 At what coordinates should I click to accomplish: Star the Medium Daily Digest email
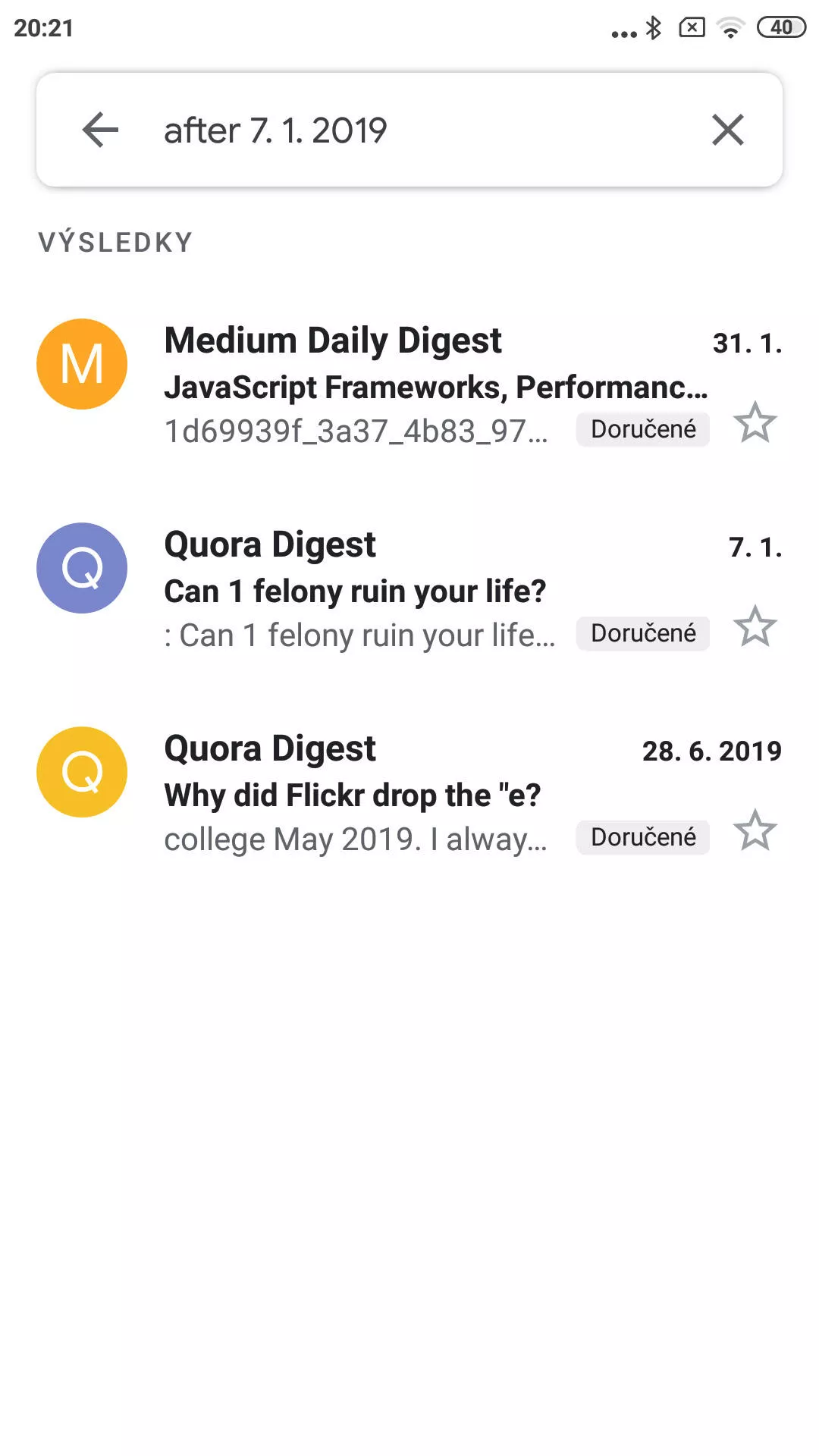coord(755,422)
